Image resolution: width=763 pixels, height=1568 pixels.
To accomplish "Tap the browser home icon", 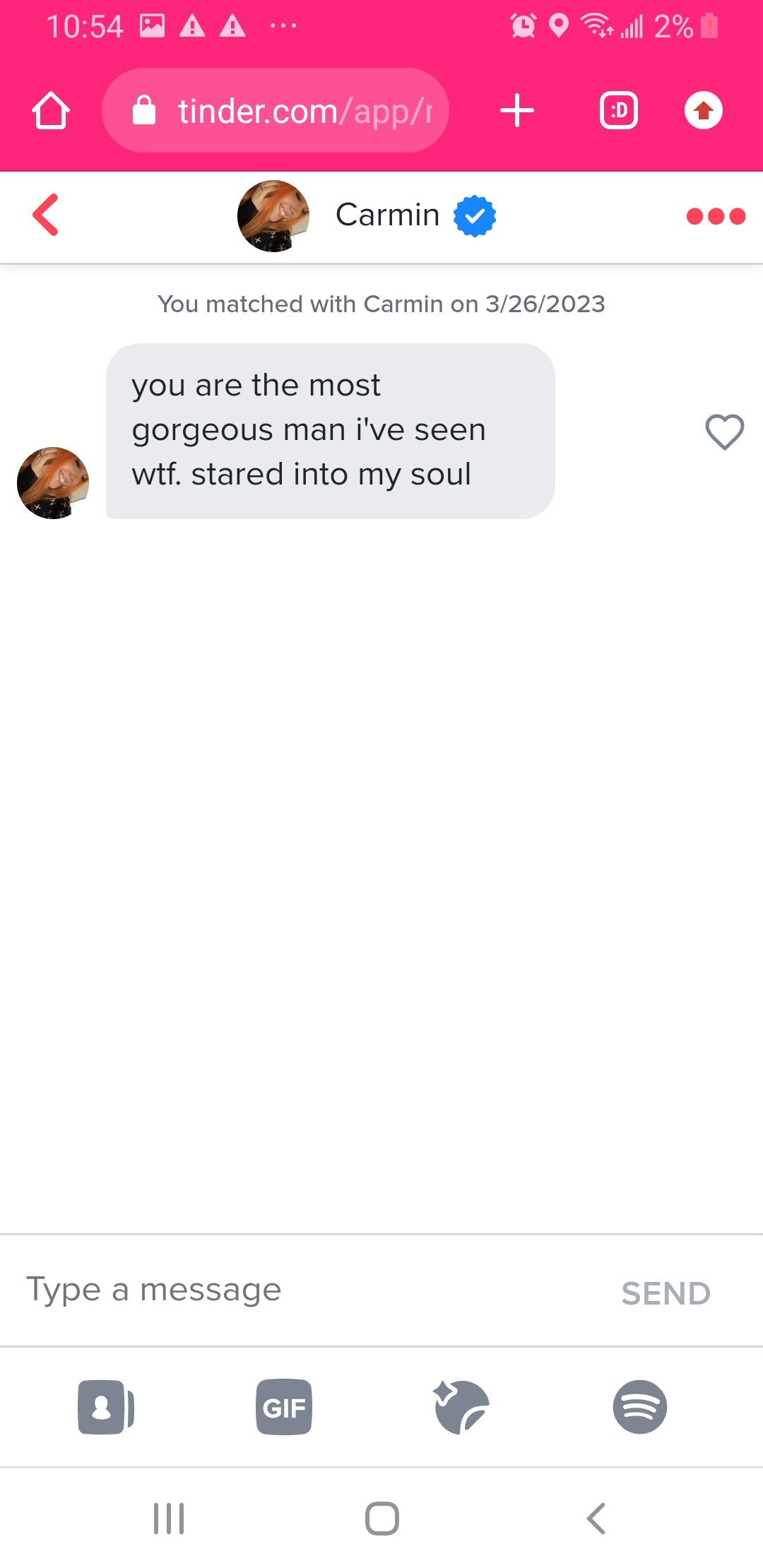I will 51,111.
